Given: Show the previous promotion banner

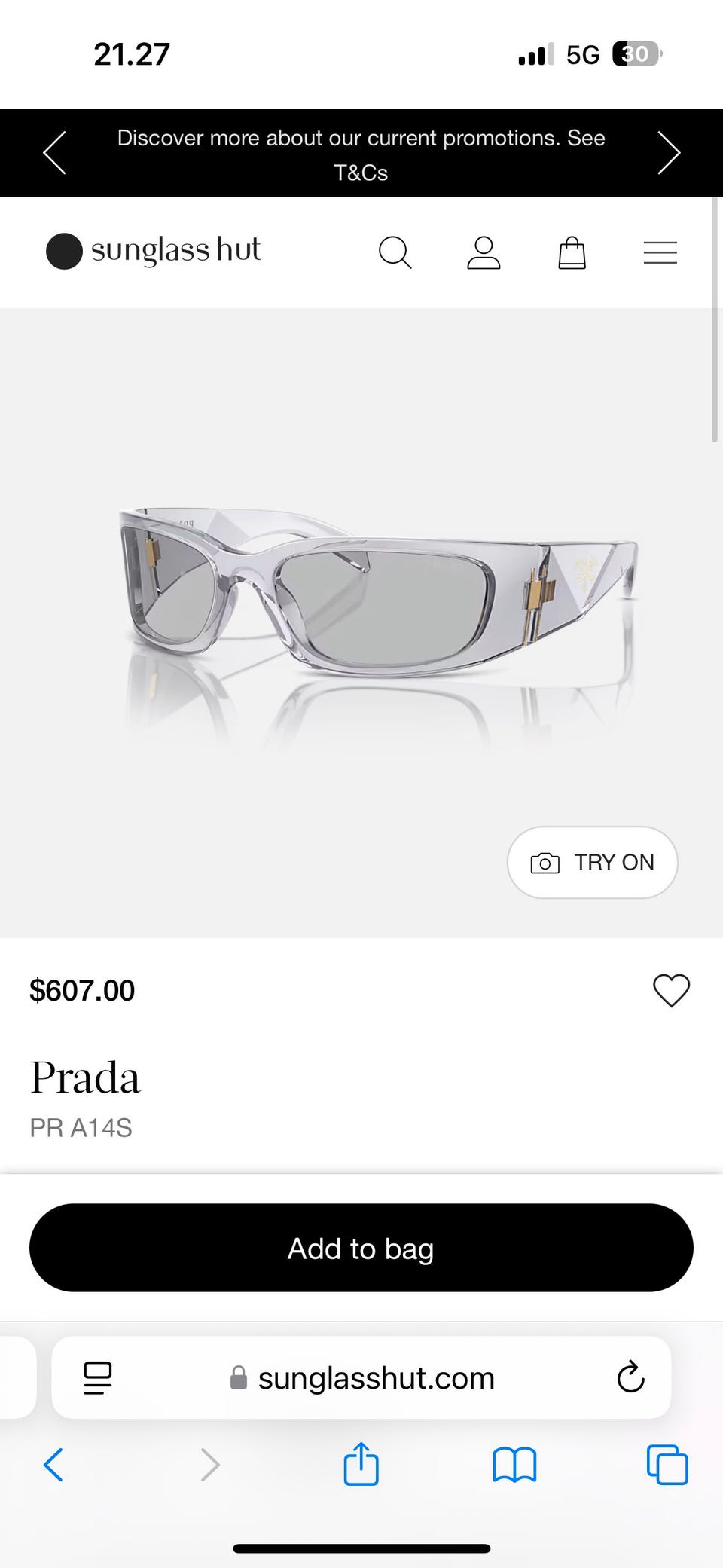Looking at the screenshot, I should tap(54, 153).
